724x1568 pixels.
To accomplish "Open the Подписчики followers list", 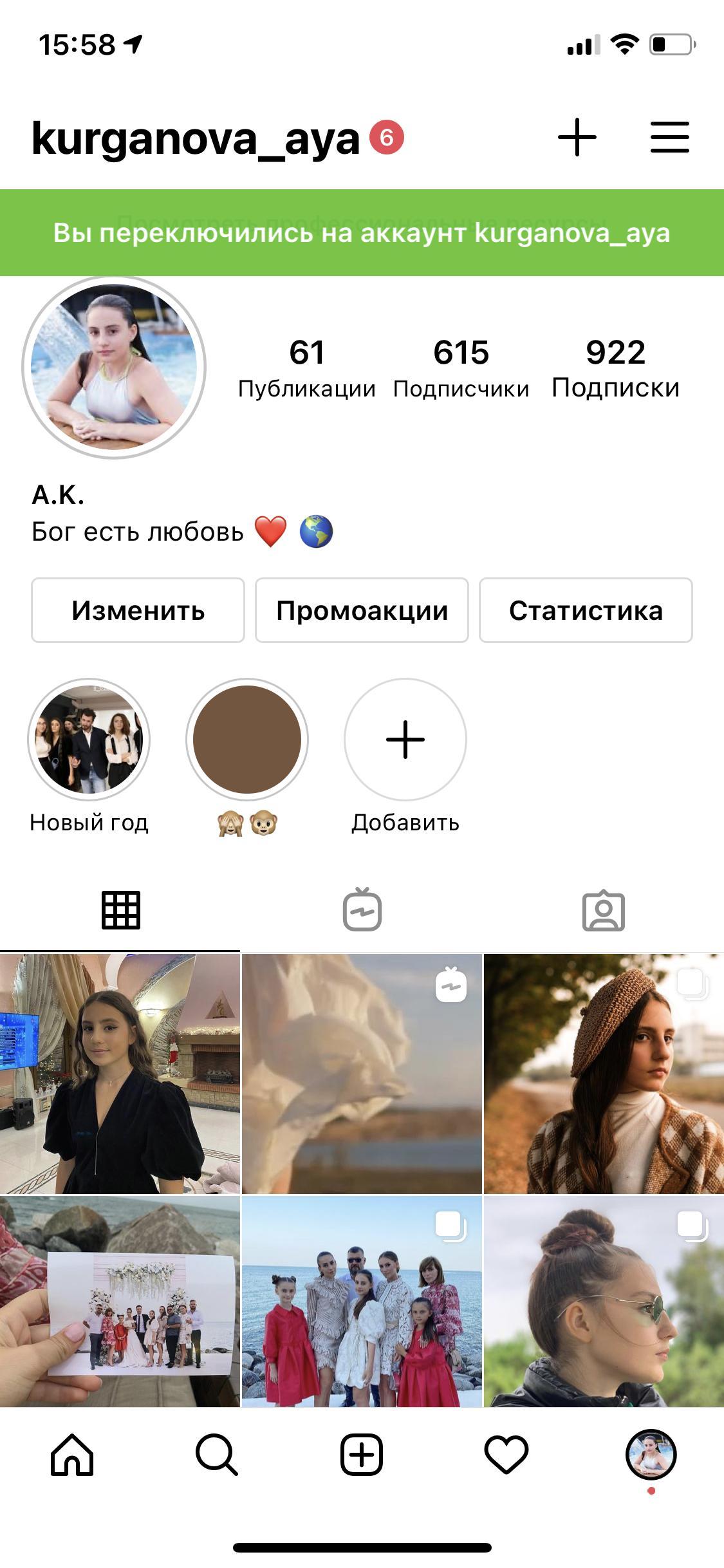I will tap(461, 368).
